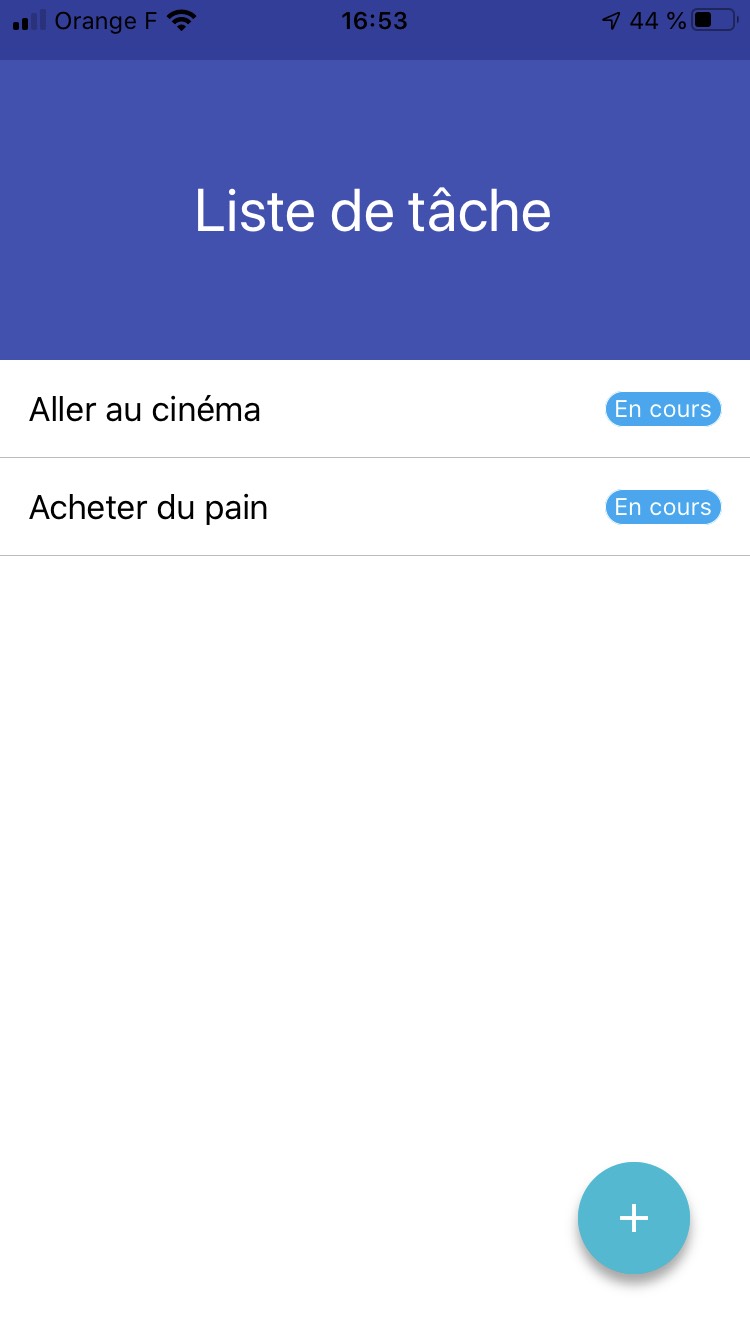
Task: Tap the En cours chip for Aller au cinéma
Action: tap(662, 409)
